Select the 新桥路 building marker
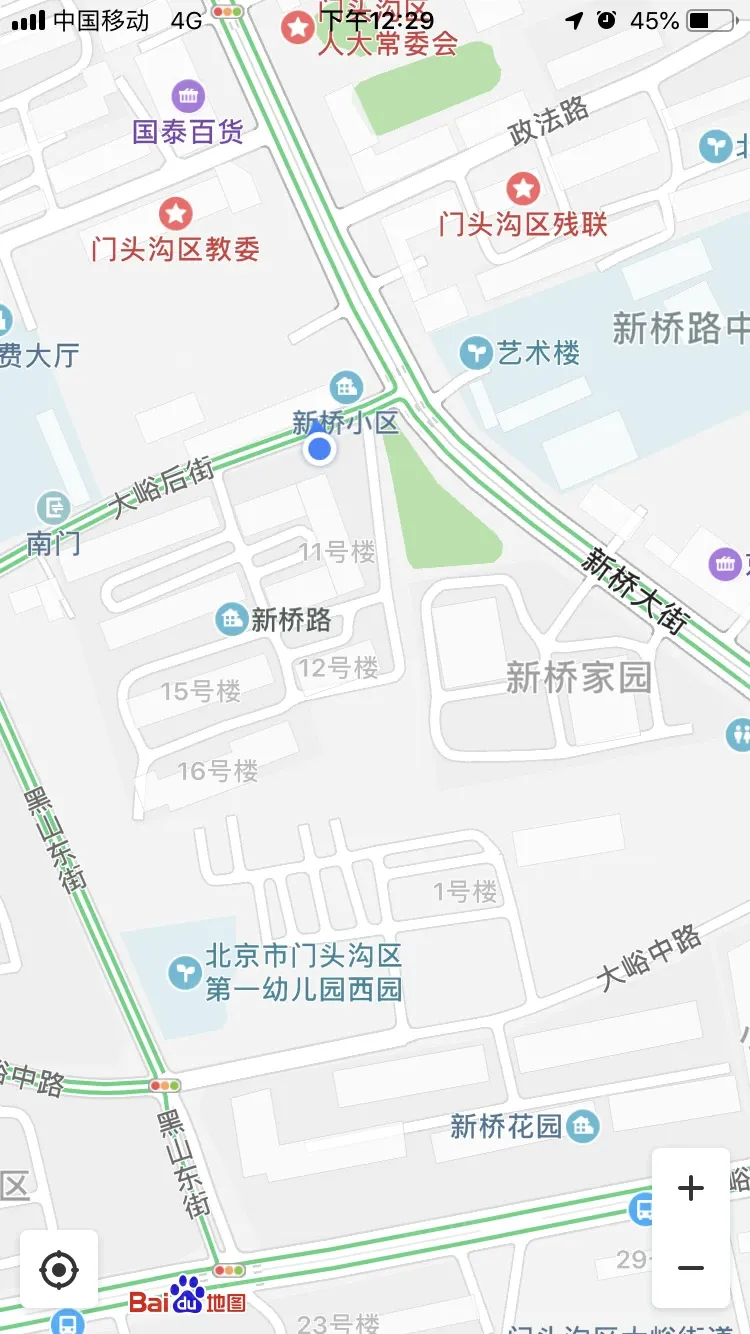The height and width of the screenshot is (1334, 750). tap(231, 620)
